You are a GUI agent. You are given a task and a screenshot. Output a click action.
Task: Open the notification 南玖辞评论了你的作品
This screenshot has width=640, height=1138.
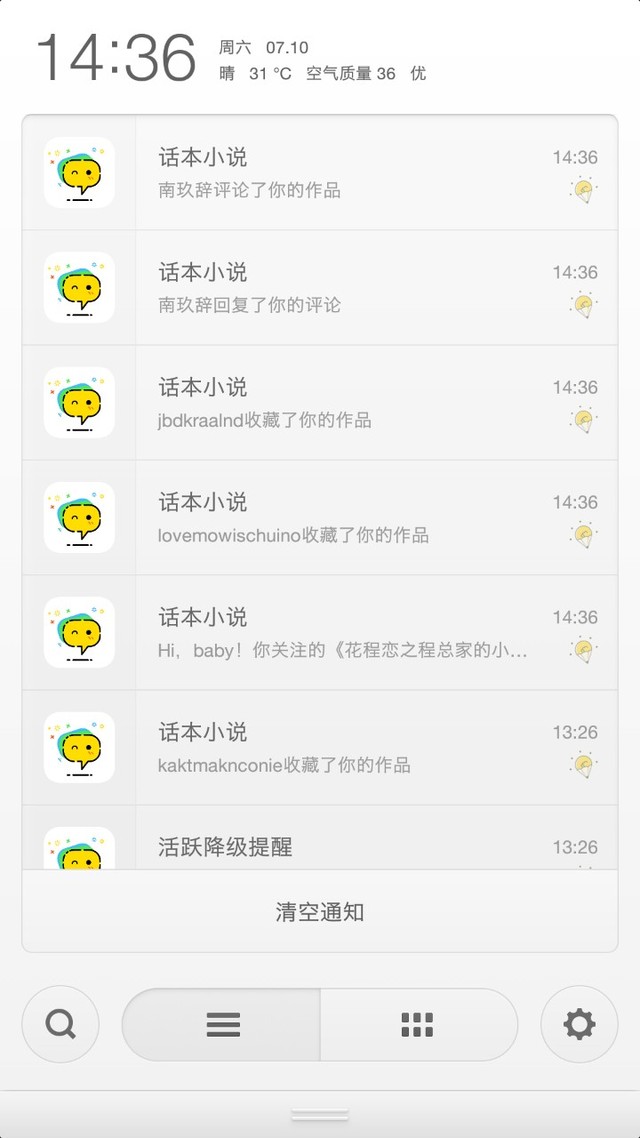320,173
